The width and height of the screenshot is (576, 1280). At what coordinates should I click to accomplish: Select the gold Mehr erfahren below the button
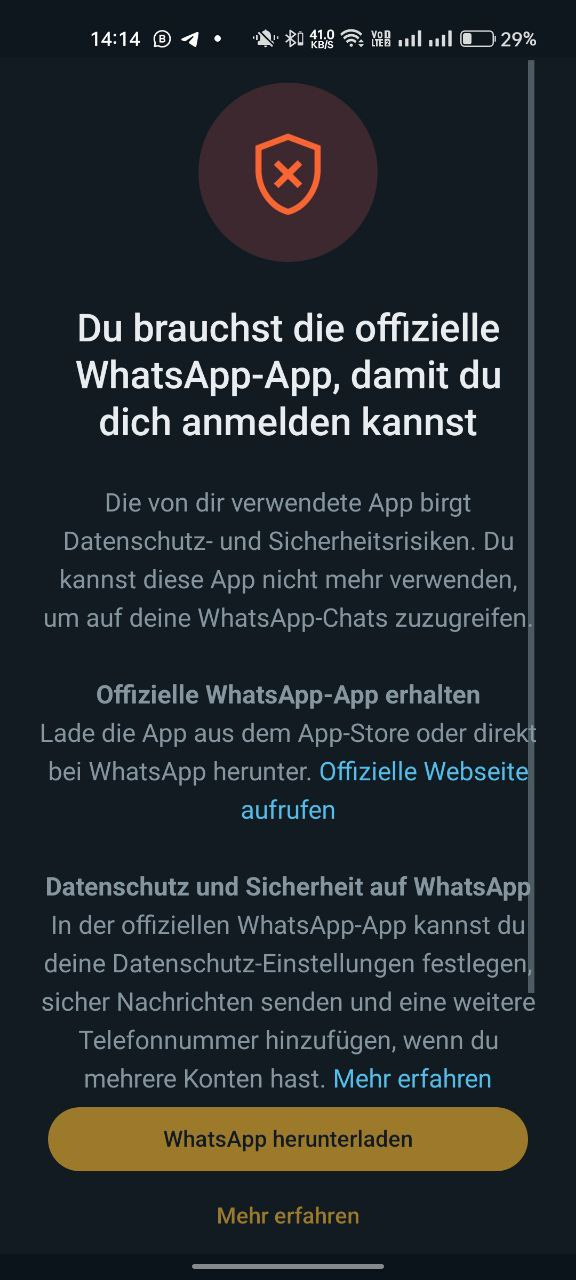pyautogui.click(x=288, y=1216)
